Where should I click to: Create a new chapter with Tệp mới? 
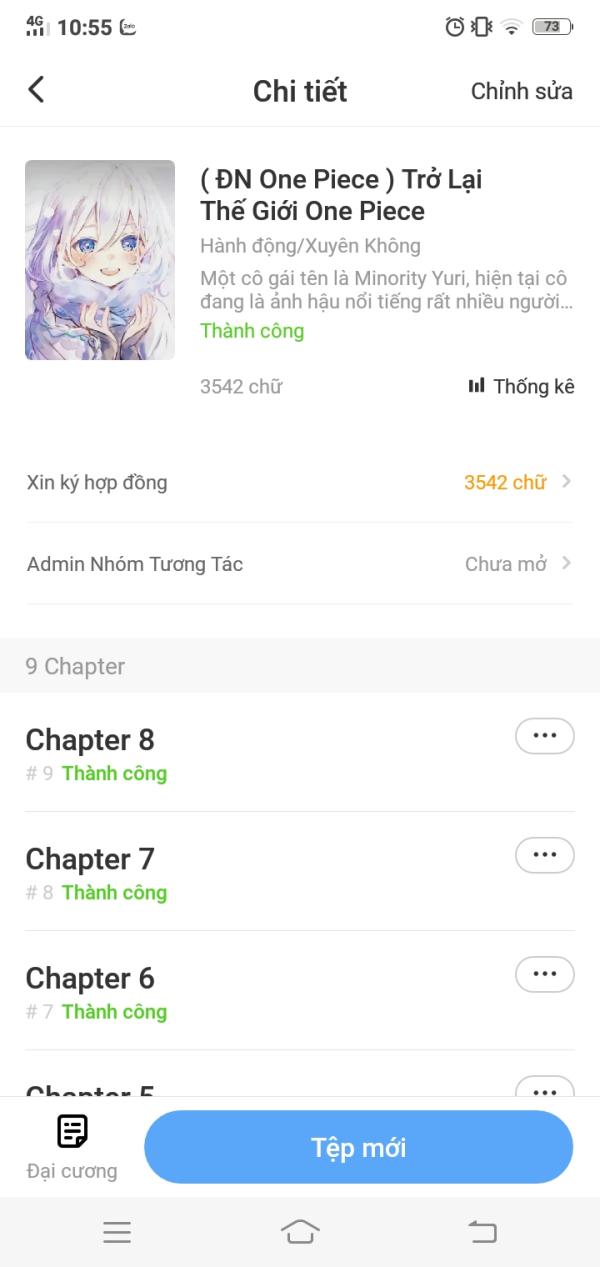click(x=358, y=1147)
